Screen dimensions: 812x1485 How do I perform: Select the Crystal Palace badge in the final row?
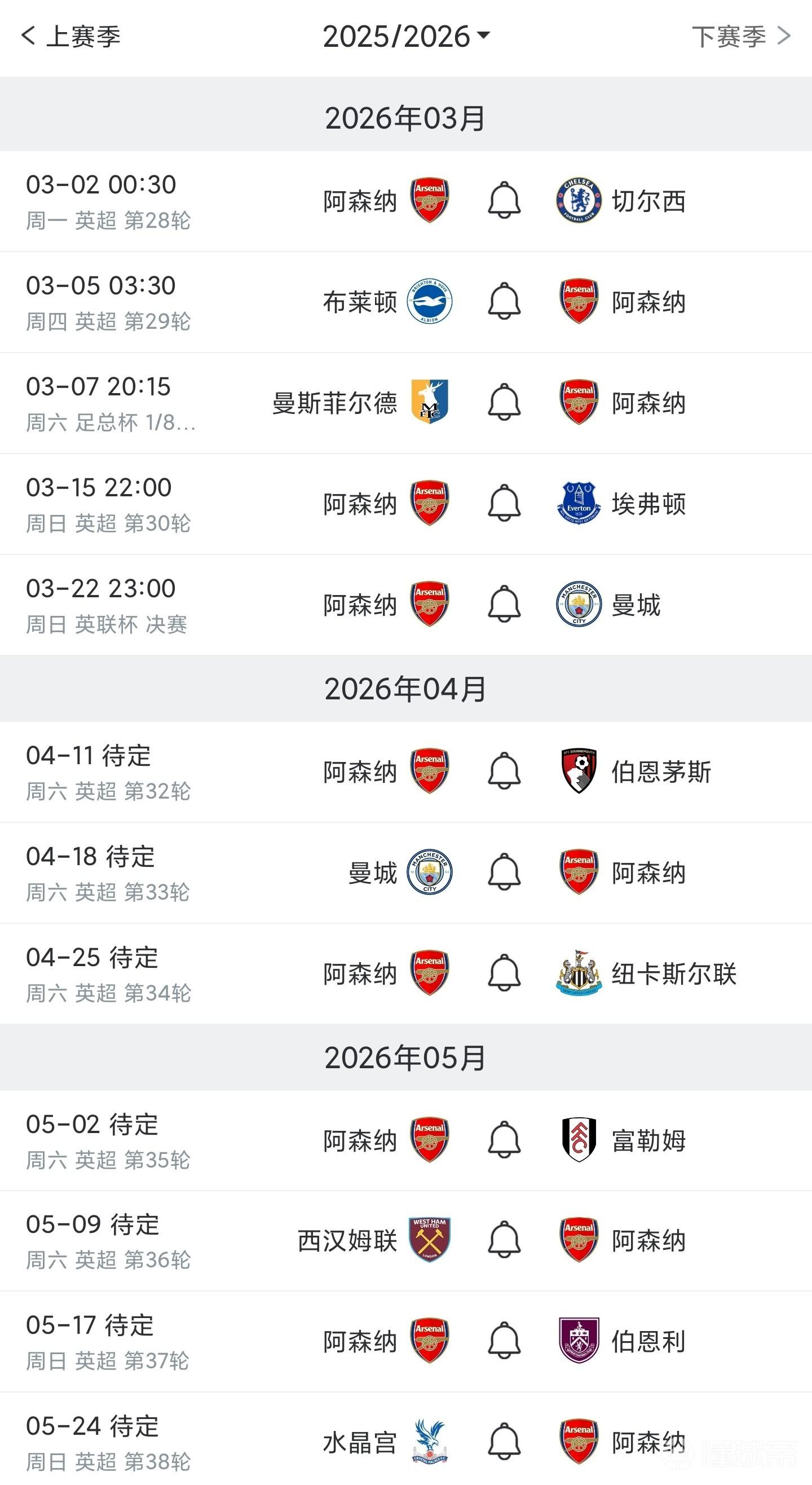[429, 1438]
